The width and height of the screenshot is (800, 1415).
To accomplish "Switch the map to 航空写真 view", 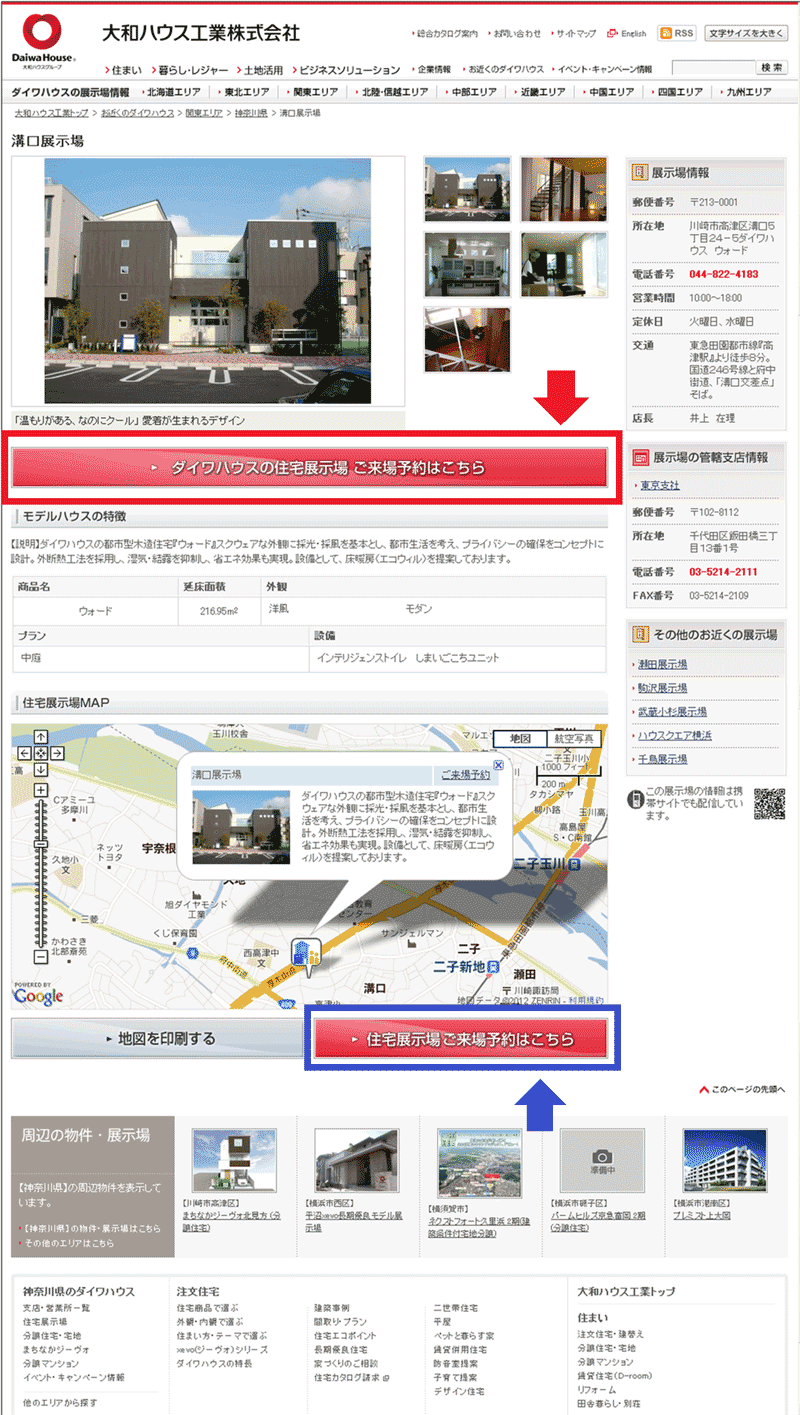I will coord(573,738).
